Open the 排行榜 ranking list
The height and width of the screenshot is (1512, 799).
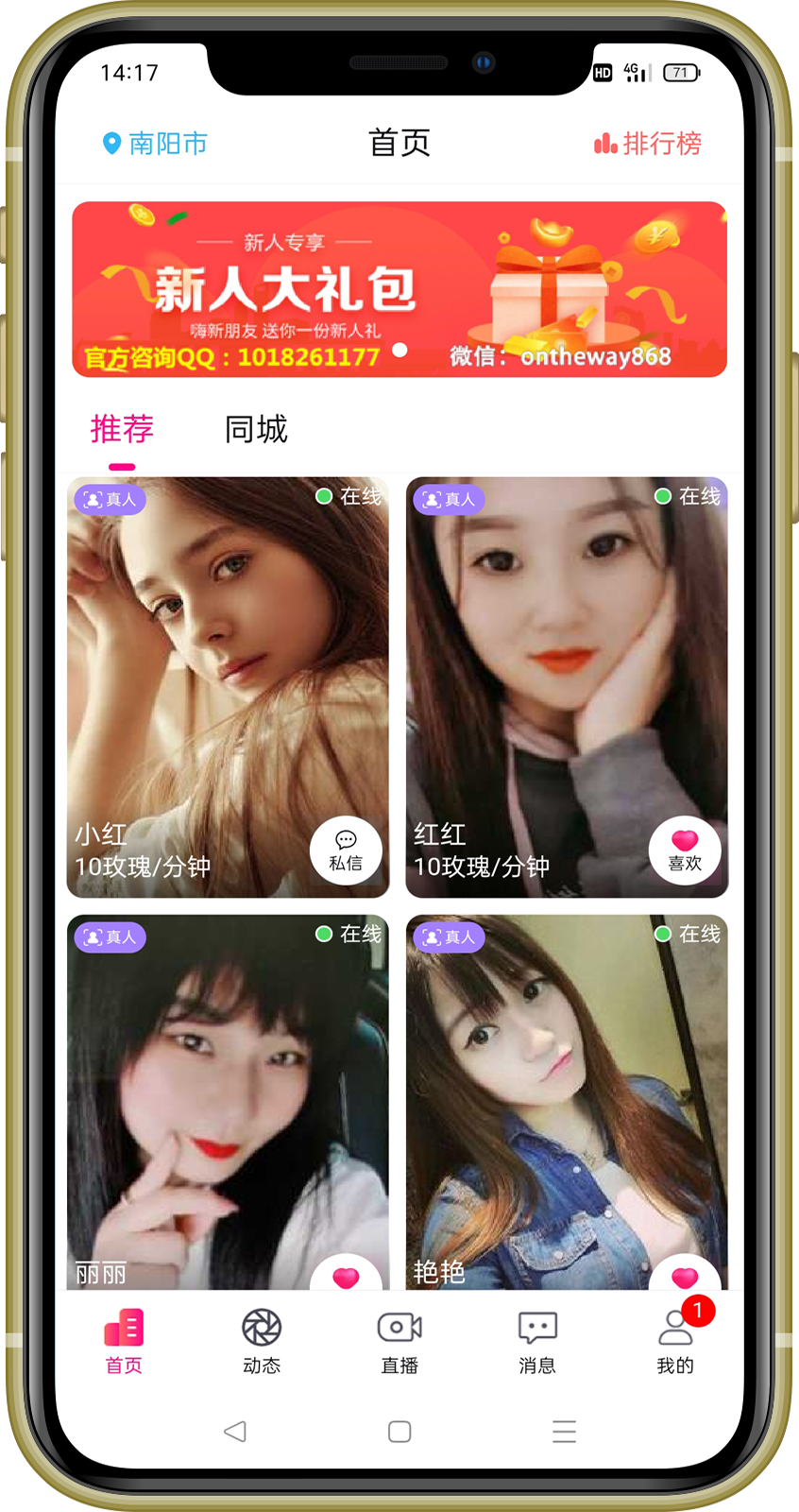pyautogui.click(x=648, y=144)
